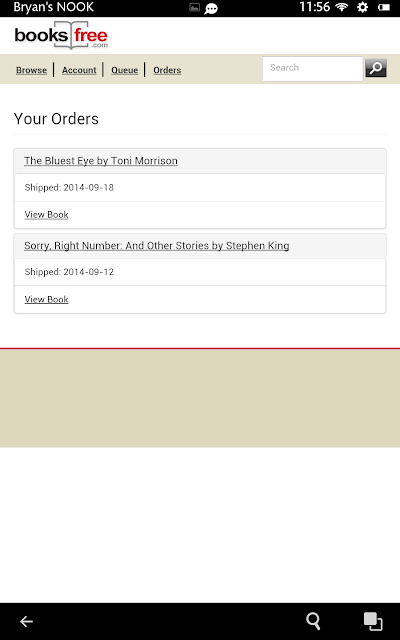Image resolution: width=400 pixels, height=640 pixels.
Task: Open the bottom bar search icon
Action: pos(313,621)
